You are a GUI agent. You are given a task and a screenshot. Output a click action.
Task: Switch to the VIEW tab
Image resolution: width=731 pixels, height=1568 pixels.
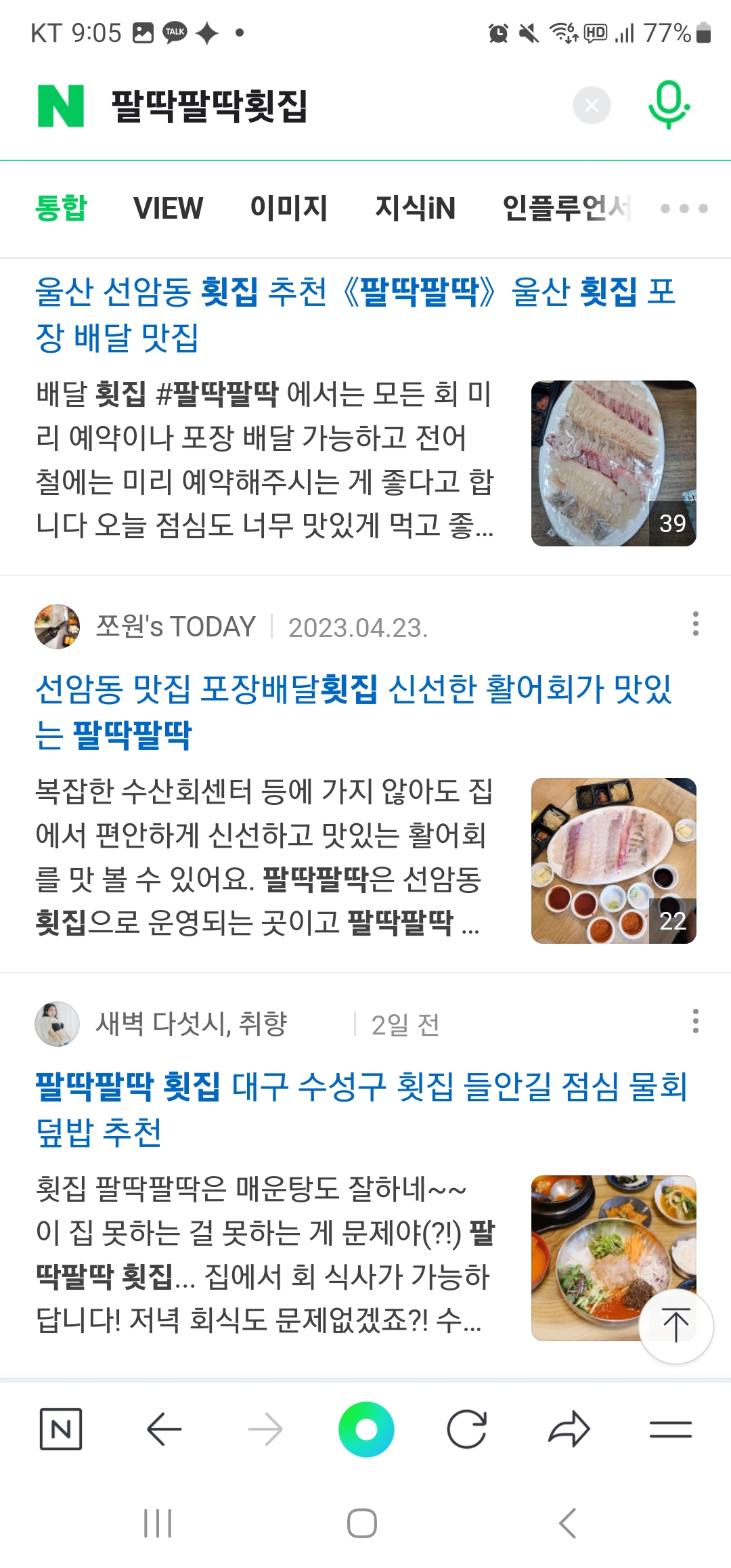[x=168, y=208]
